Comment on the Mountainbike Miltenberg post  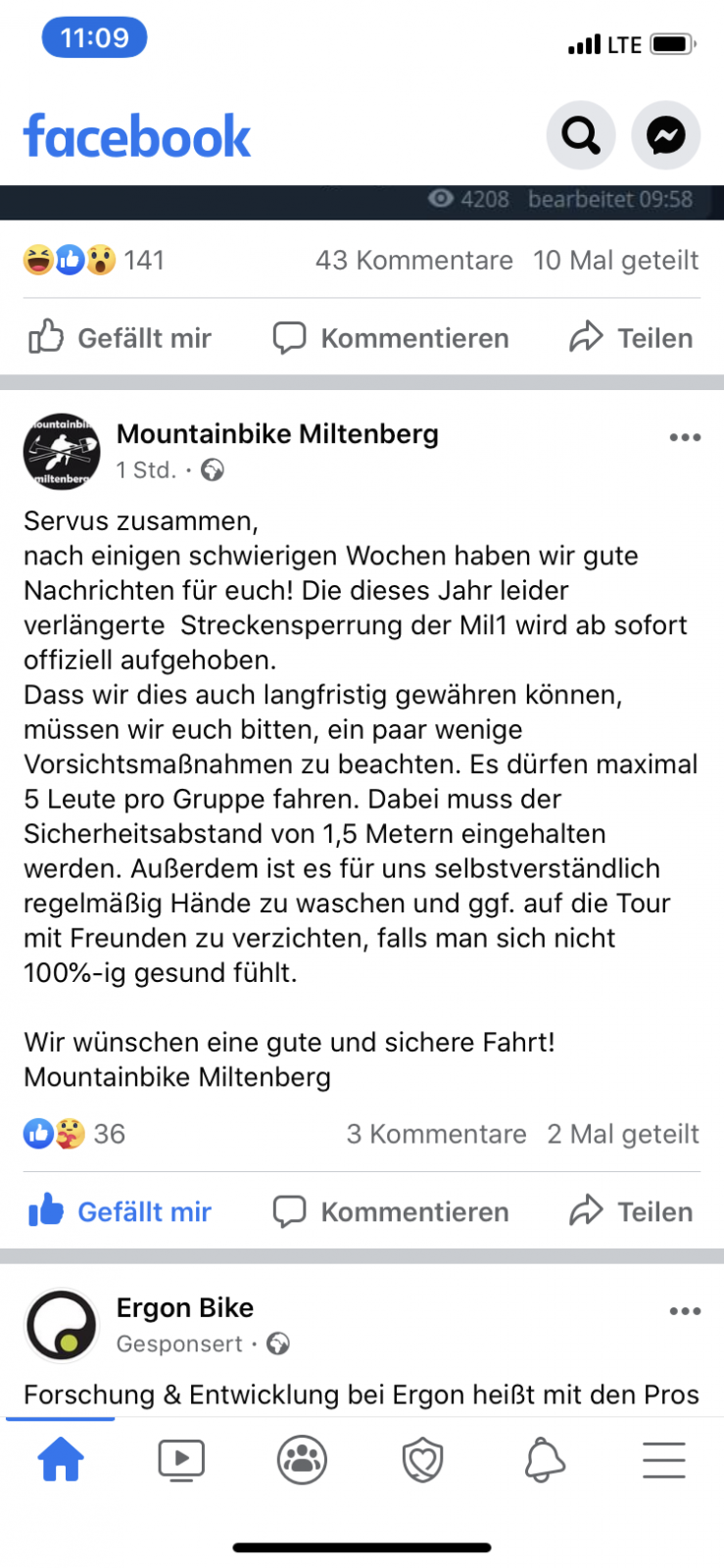click(x=391, y=1212)
